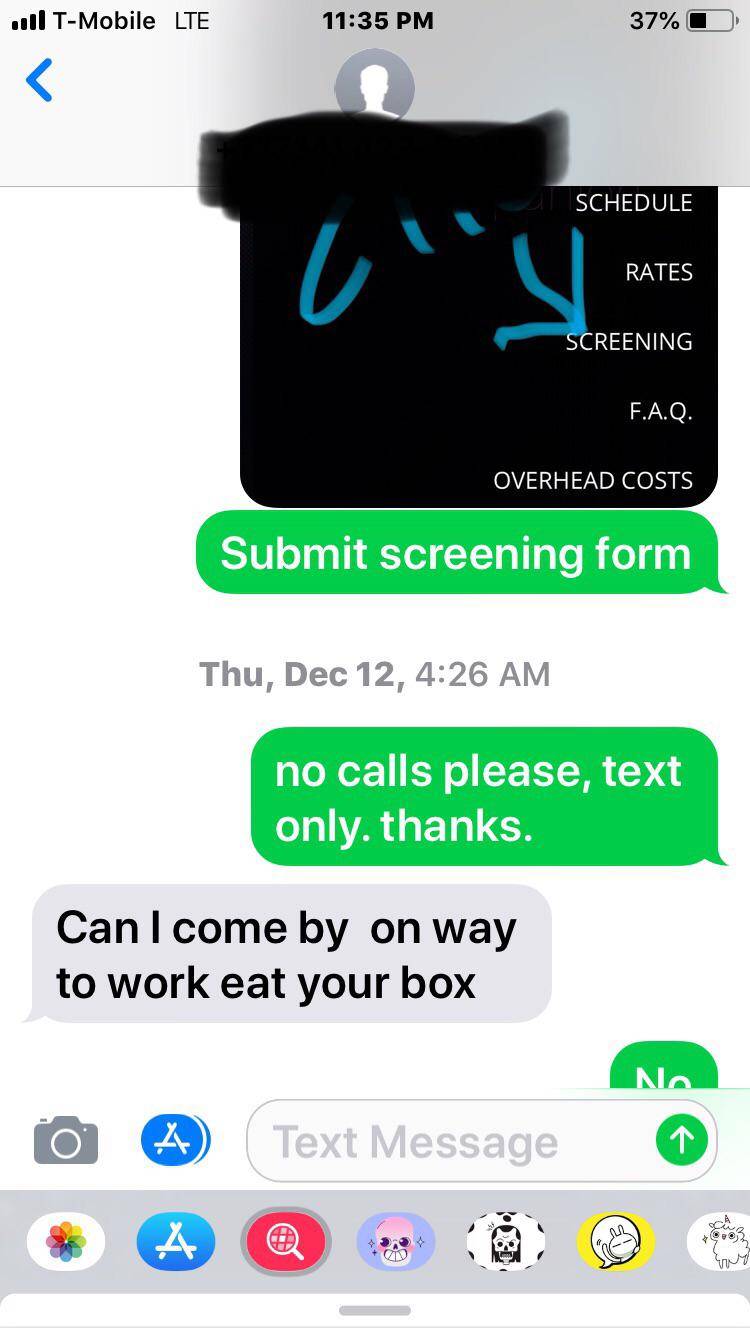Select the pink skull sticker pack
Viewport: 750px width, 1334px height.
(x=396, y=1242)
